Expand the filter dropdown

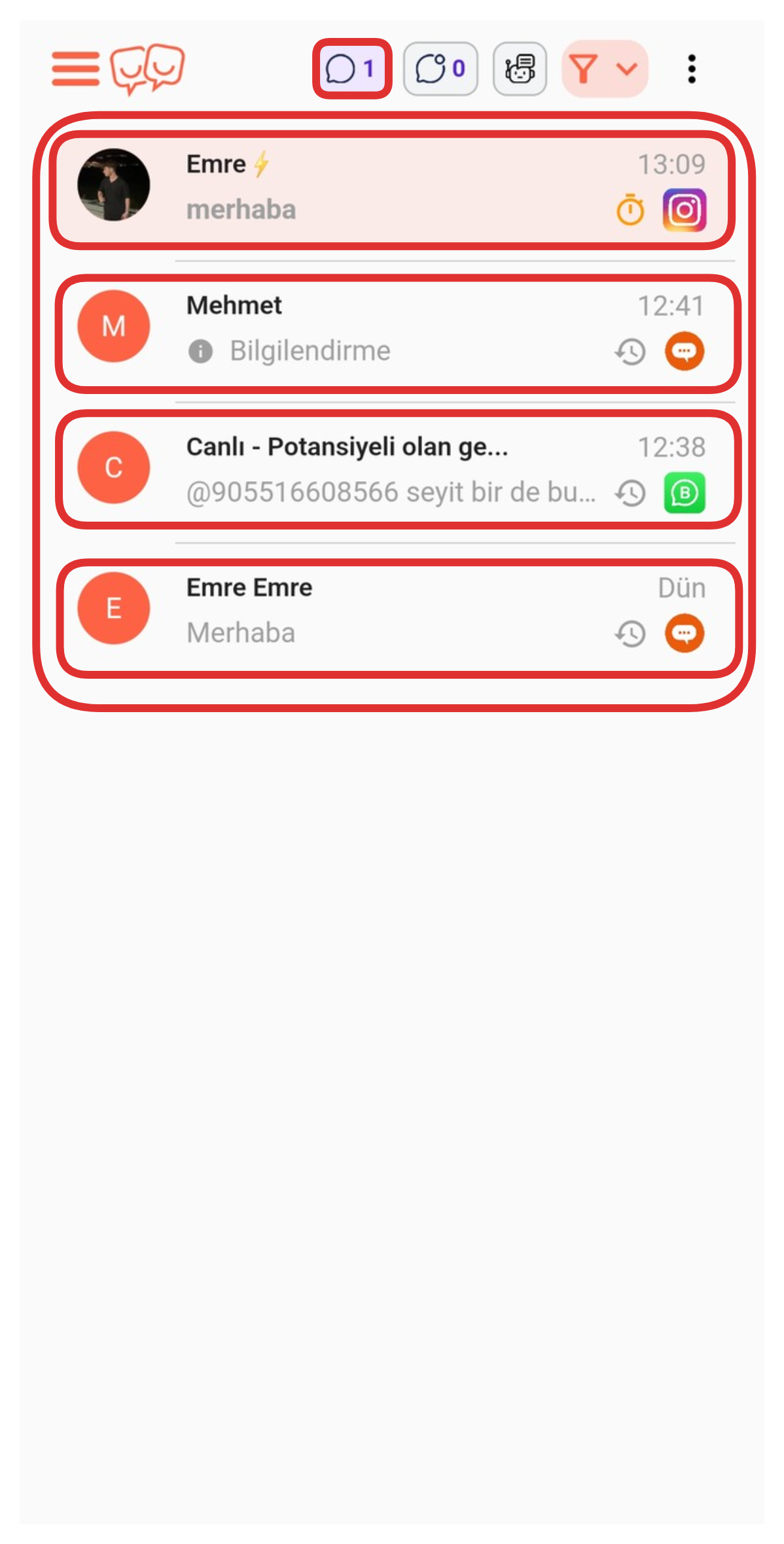(605, 69)
